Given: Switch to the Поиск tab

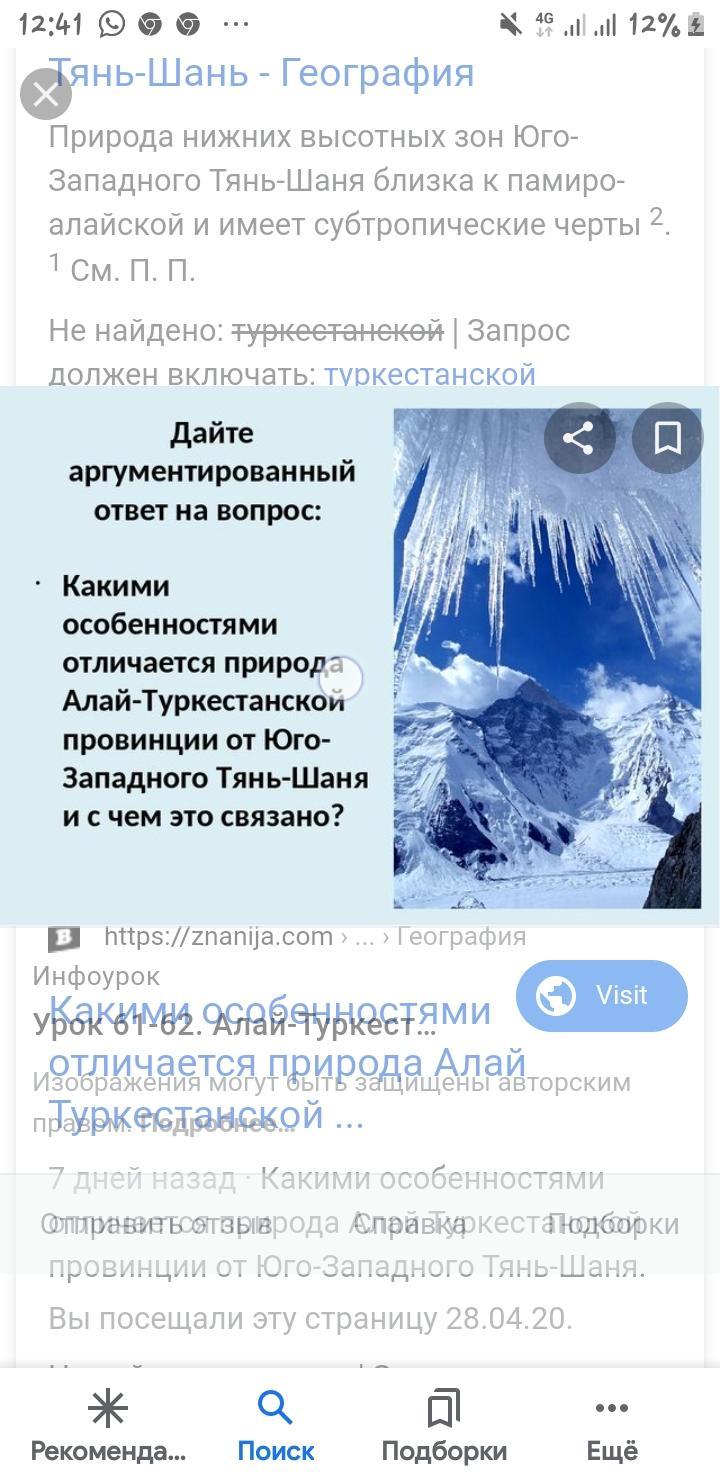Looking at the screenshot, I should 276,1427.
